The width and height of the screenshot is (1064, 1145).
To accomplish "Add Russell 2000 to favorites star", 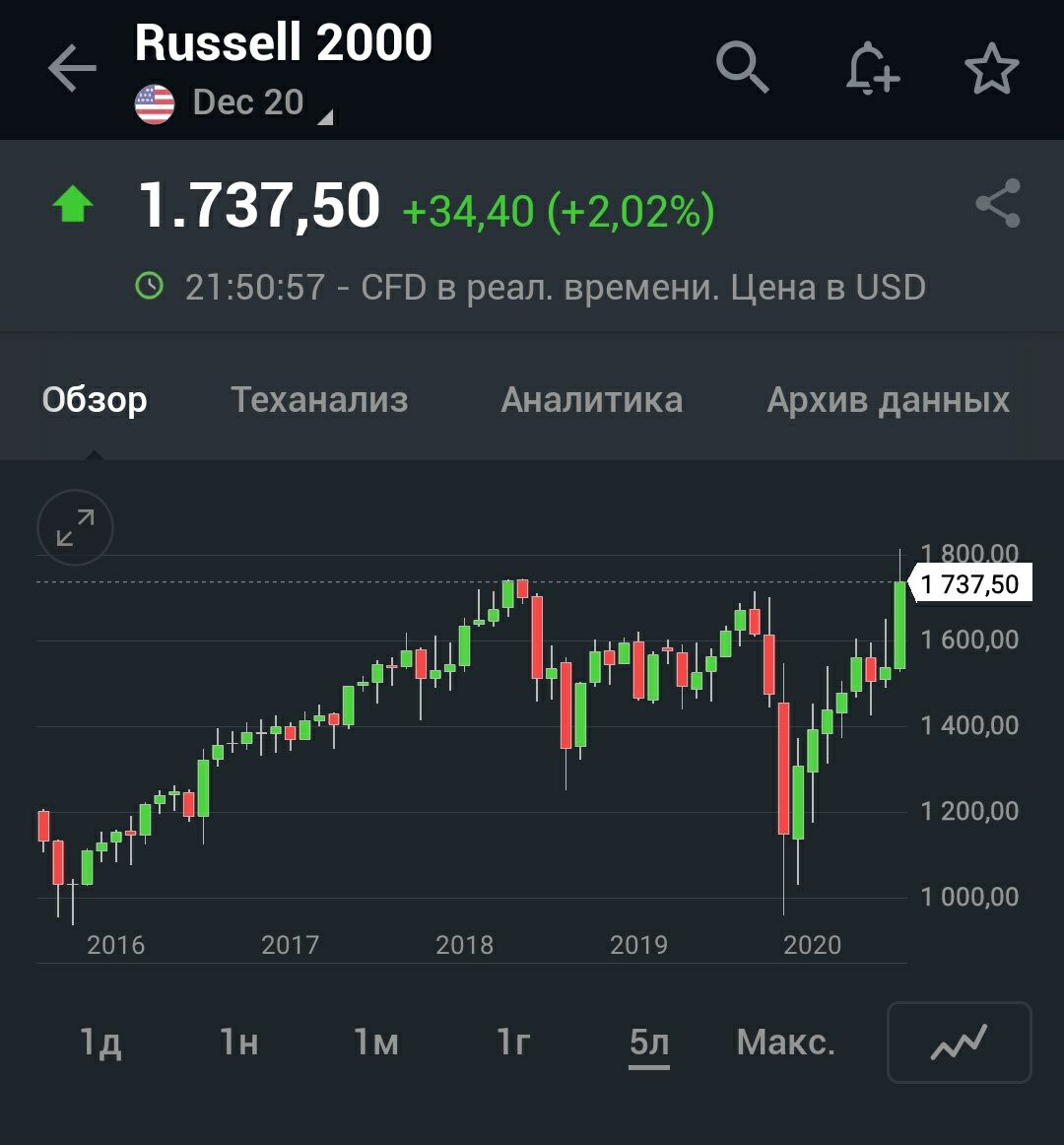I will pyautogui.click(x=991, y=69).
